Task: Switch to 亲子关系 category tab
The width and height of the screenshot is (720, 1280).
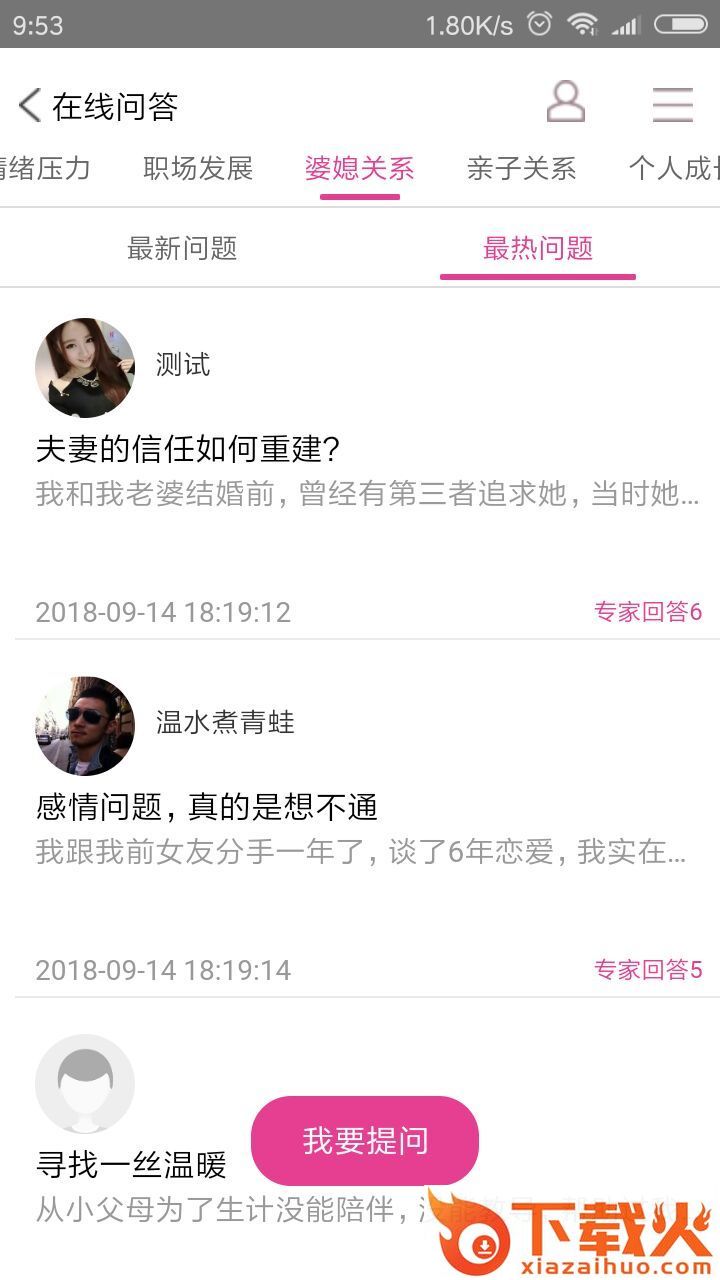Action: [x=521, y=168]
